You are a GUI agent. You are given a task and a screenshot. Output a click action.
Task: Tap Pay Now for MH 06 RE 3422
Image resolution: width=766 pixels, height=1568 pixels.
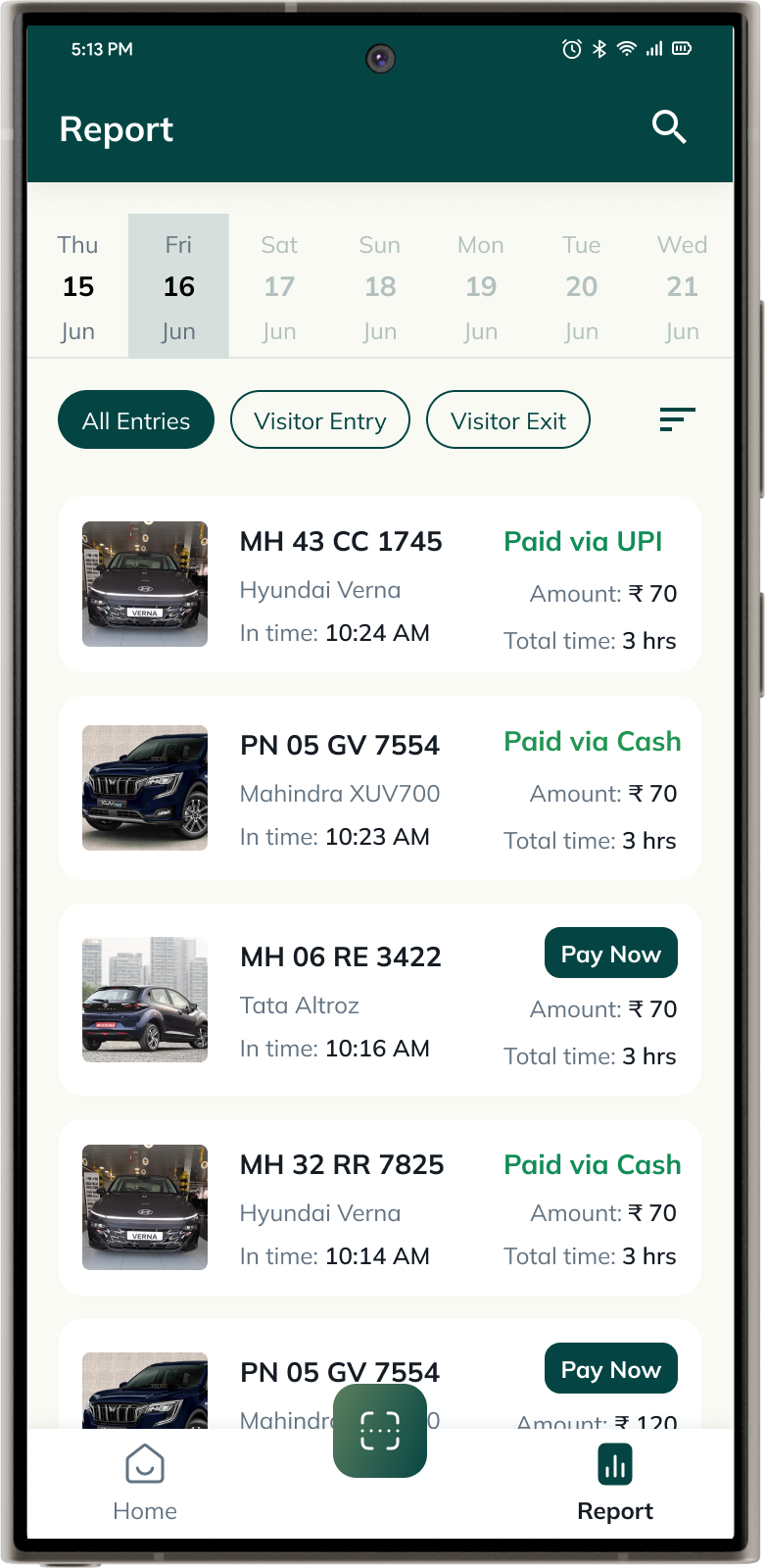pyautogui.click(x=611, y=954)
